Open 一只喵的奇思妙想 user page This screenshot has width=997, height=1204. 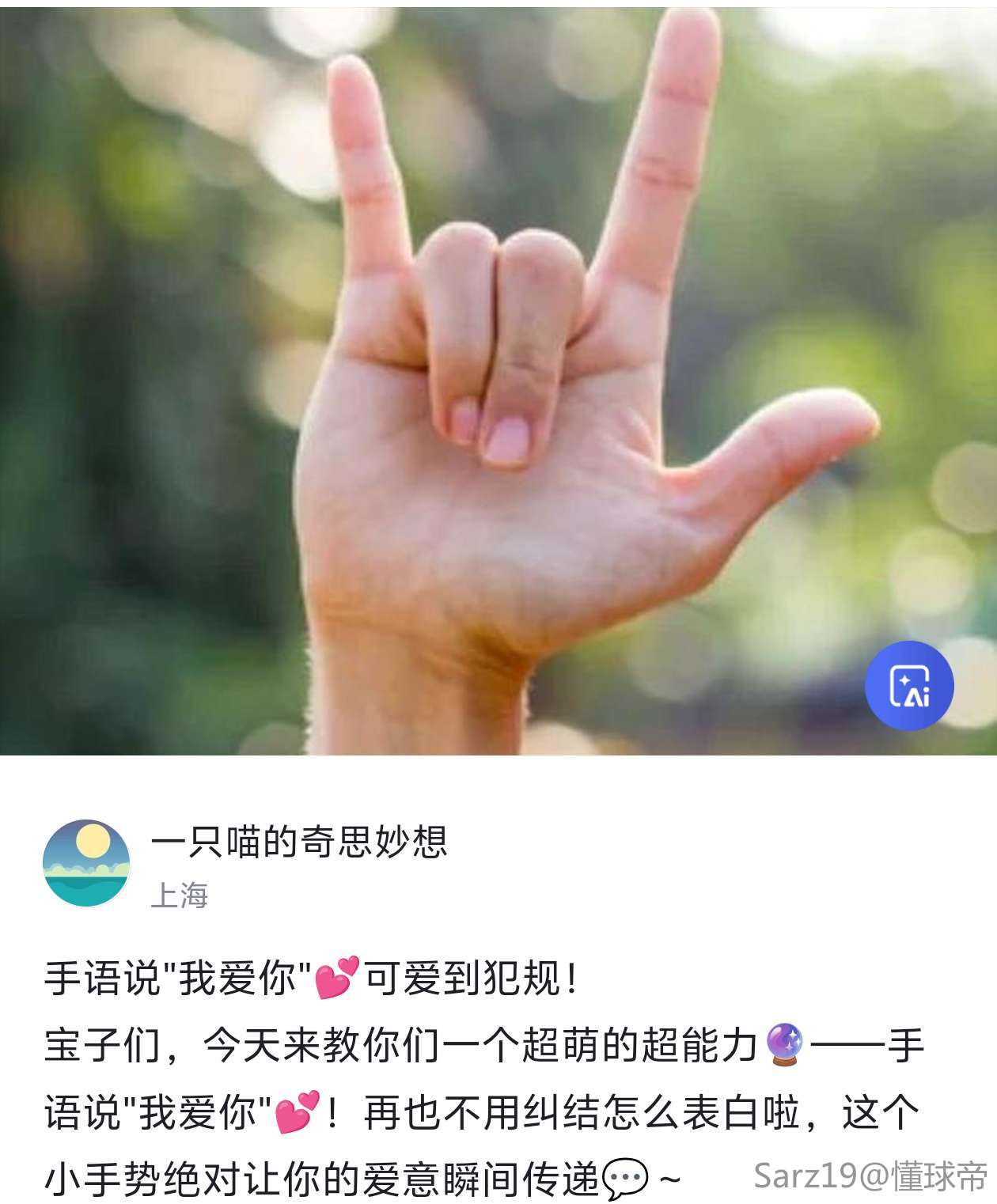(299, 842)
